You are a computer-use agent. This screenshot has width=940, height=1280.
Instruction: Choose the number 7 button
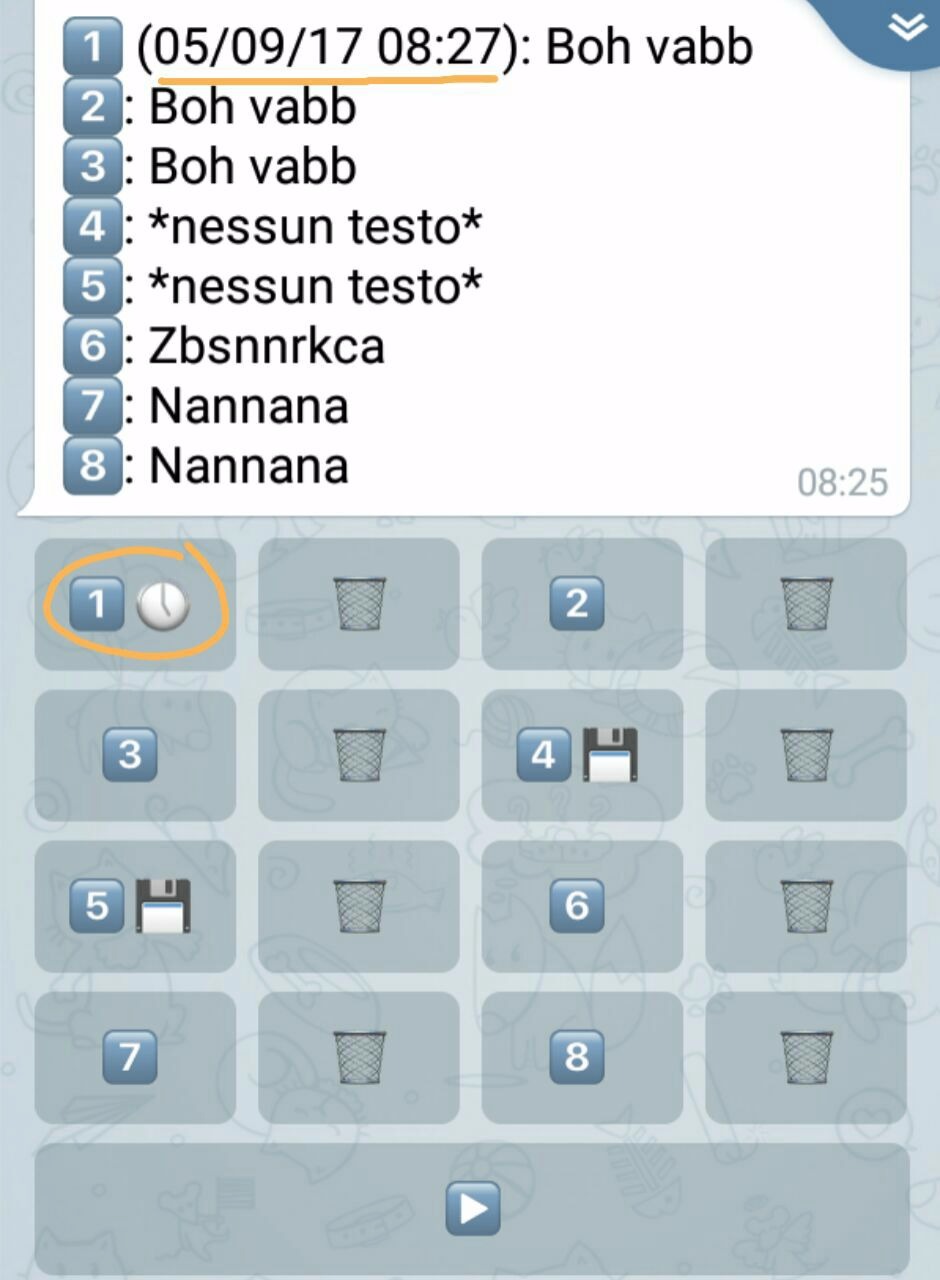point(135,1057)
